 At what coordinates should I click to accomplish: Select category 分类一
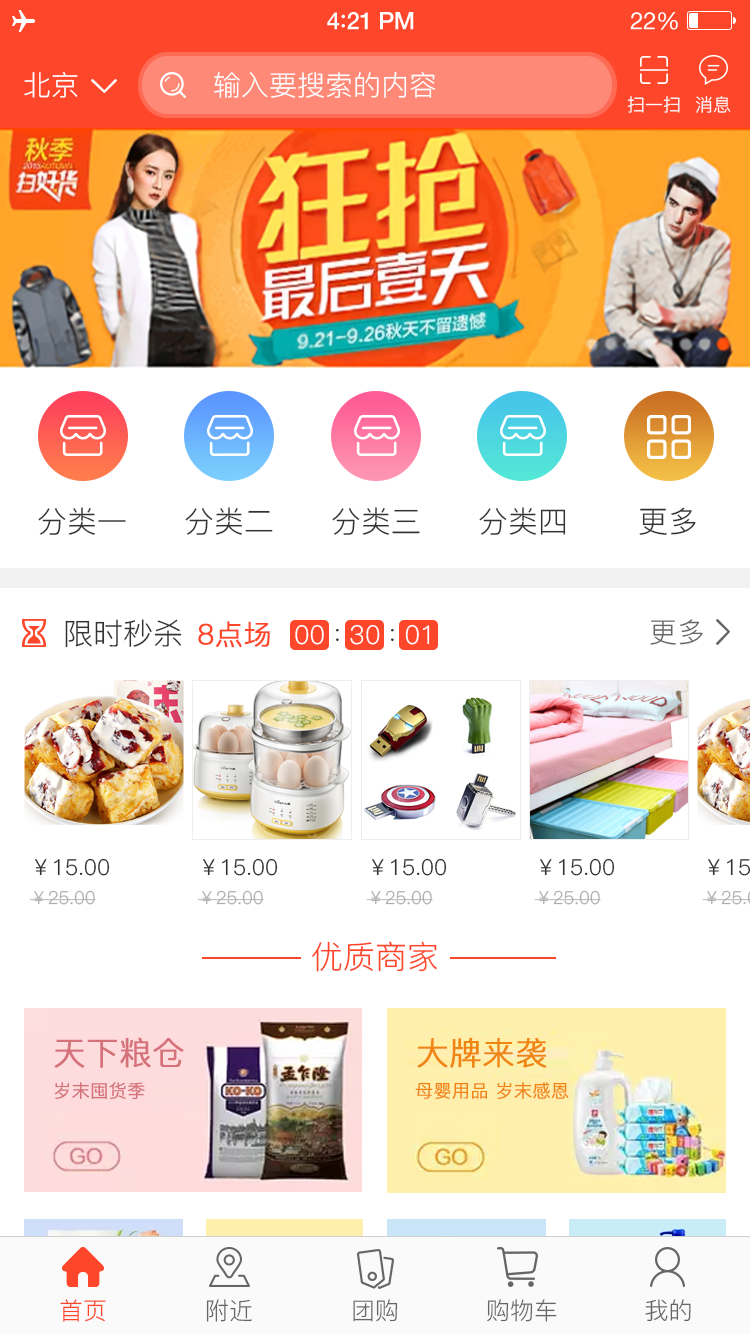pos(82,437)
